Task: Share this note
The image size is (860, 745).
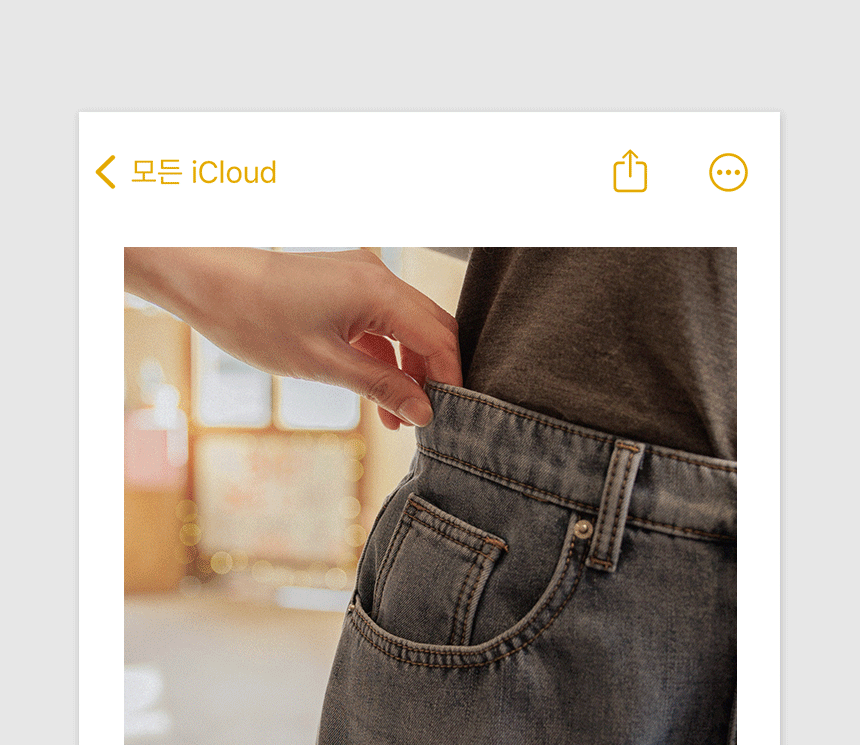Action: coord(630,172)
